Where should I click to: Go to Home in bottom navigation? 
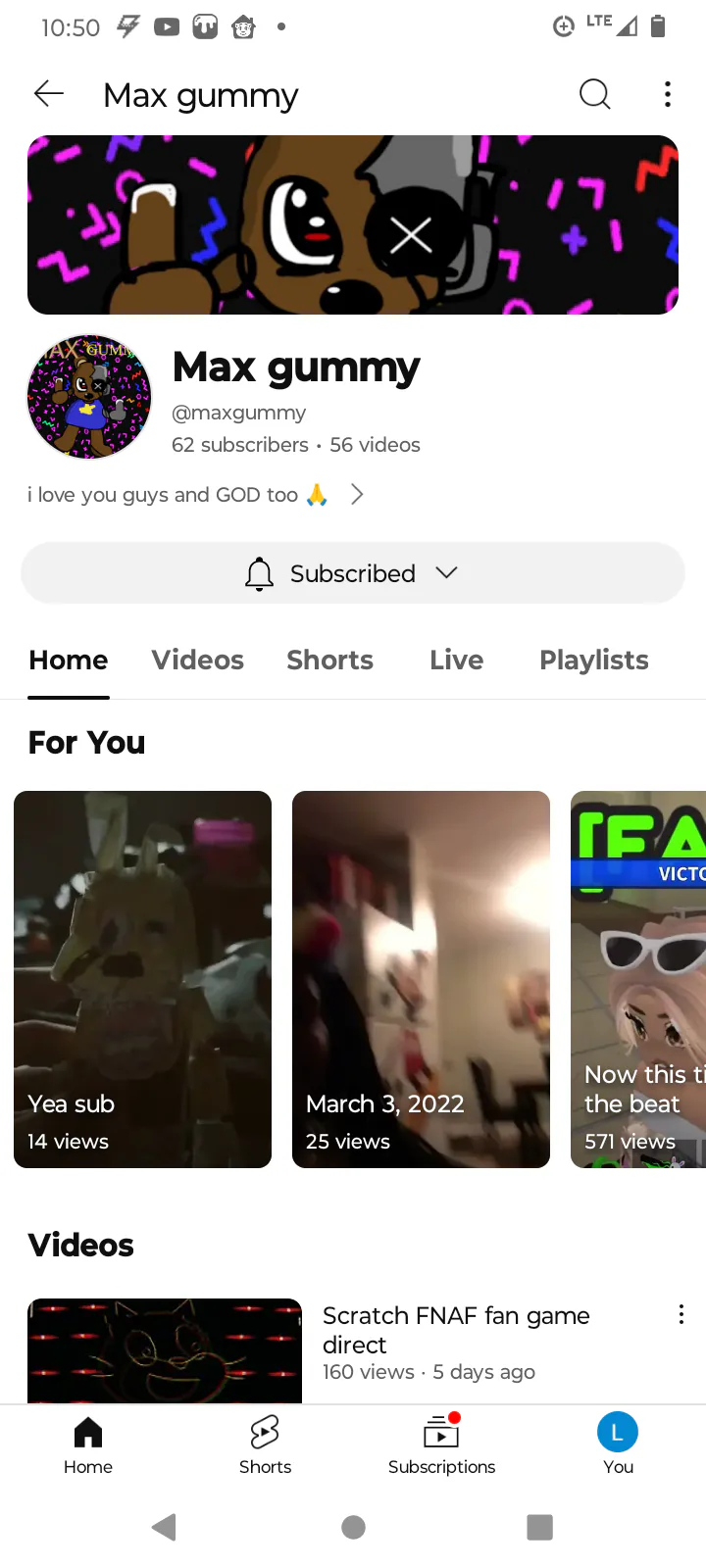tap(88, 1445)
